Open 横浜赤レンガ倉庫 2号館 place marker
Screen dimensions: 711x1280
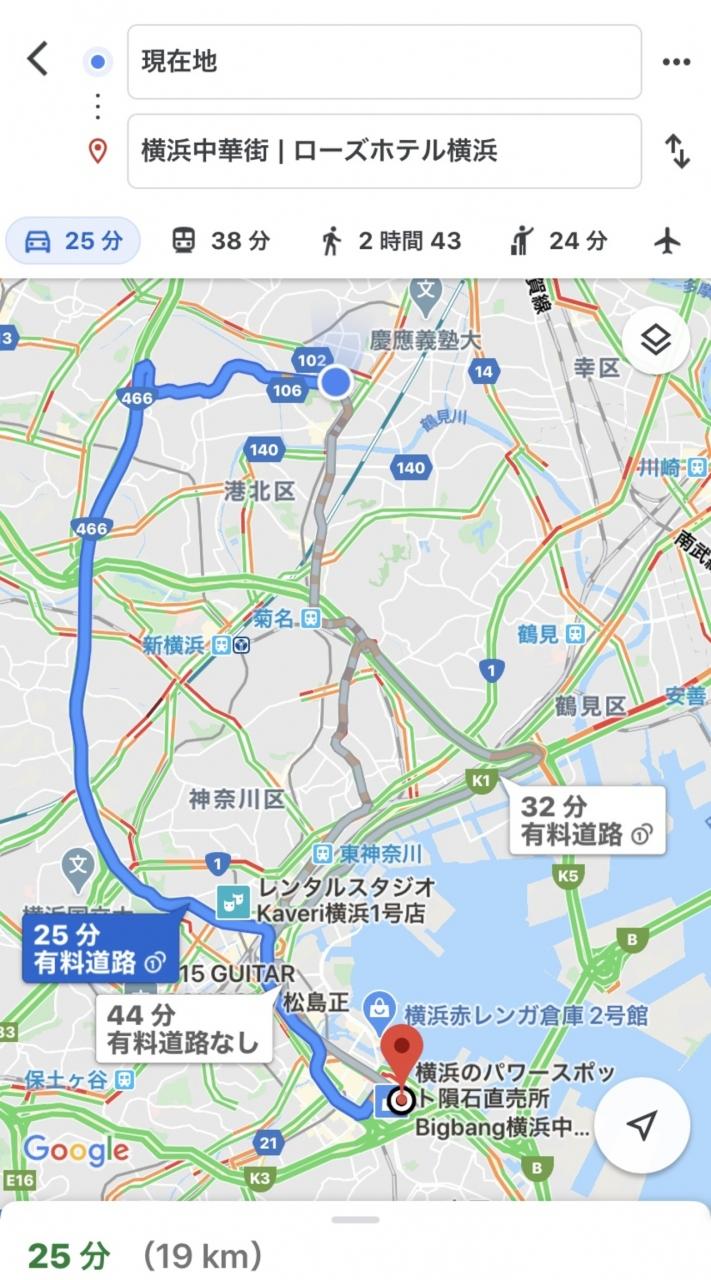coord(380,1007)
